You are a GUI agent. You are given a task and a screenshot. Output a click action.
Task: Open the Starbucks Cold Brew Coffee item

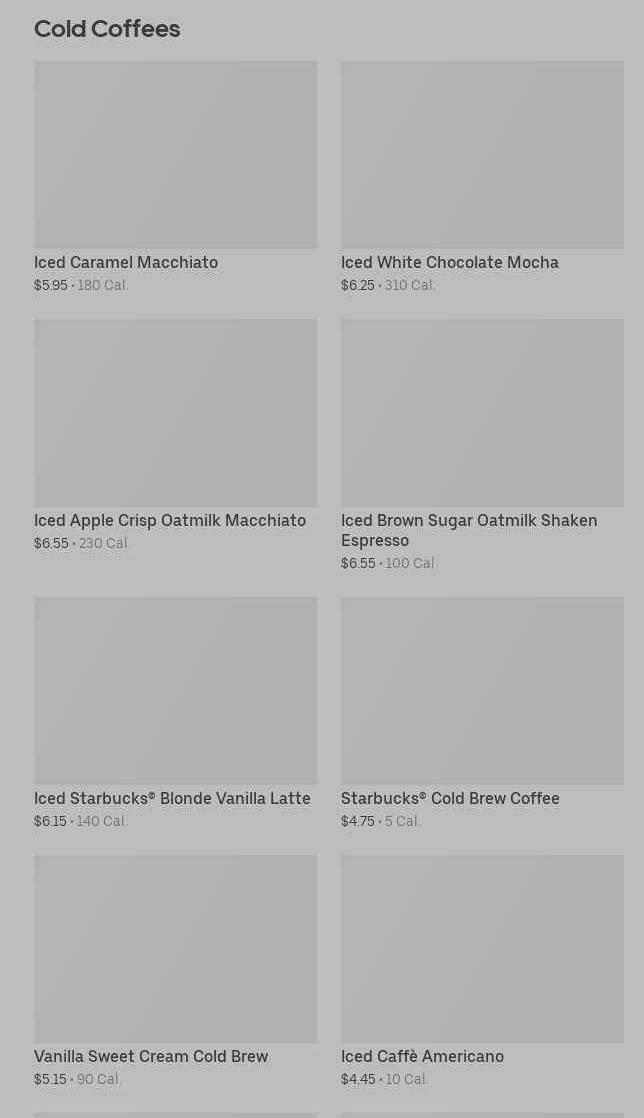click(x=482, y=713)
